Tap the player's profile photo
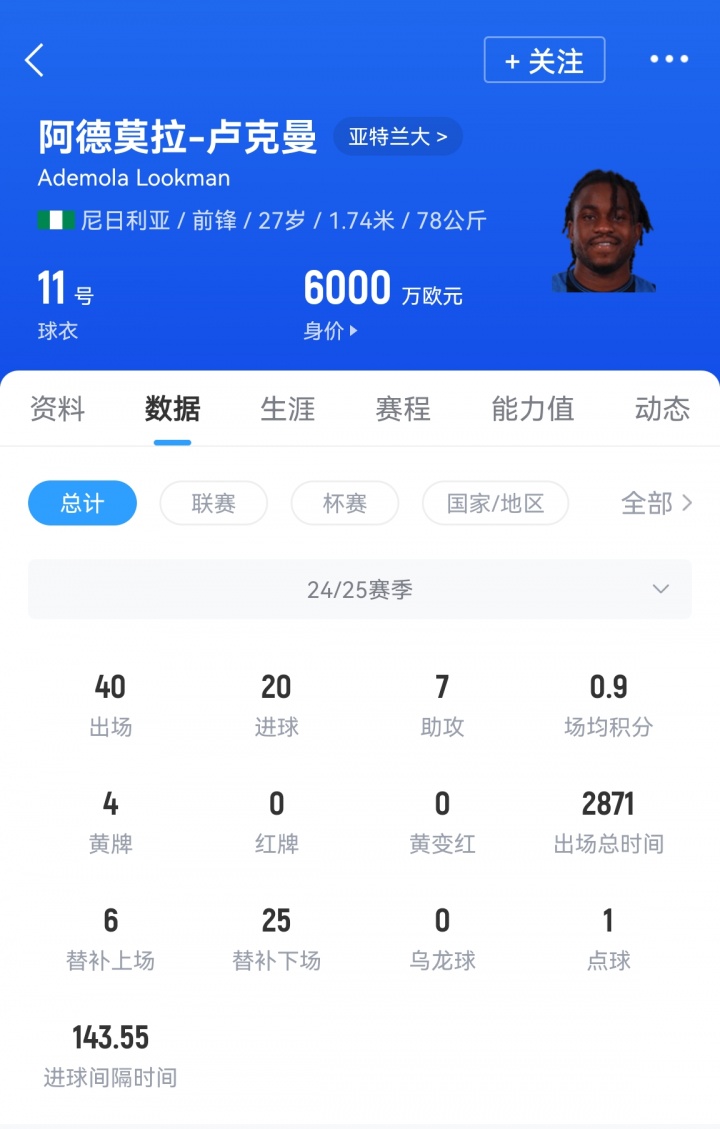The height and width of the screenshot is (1129, 720). tap(603, 232)
